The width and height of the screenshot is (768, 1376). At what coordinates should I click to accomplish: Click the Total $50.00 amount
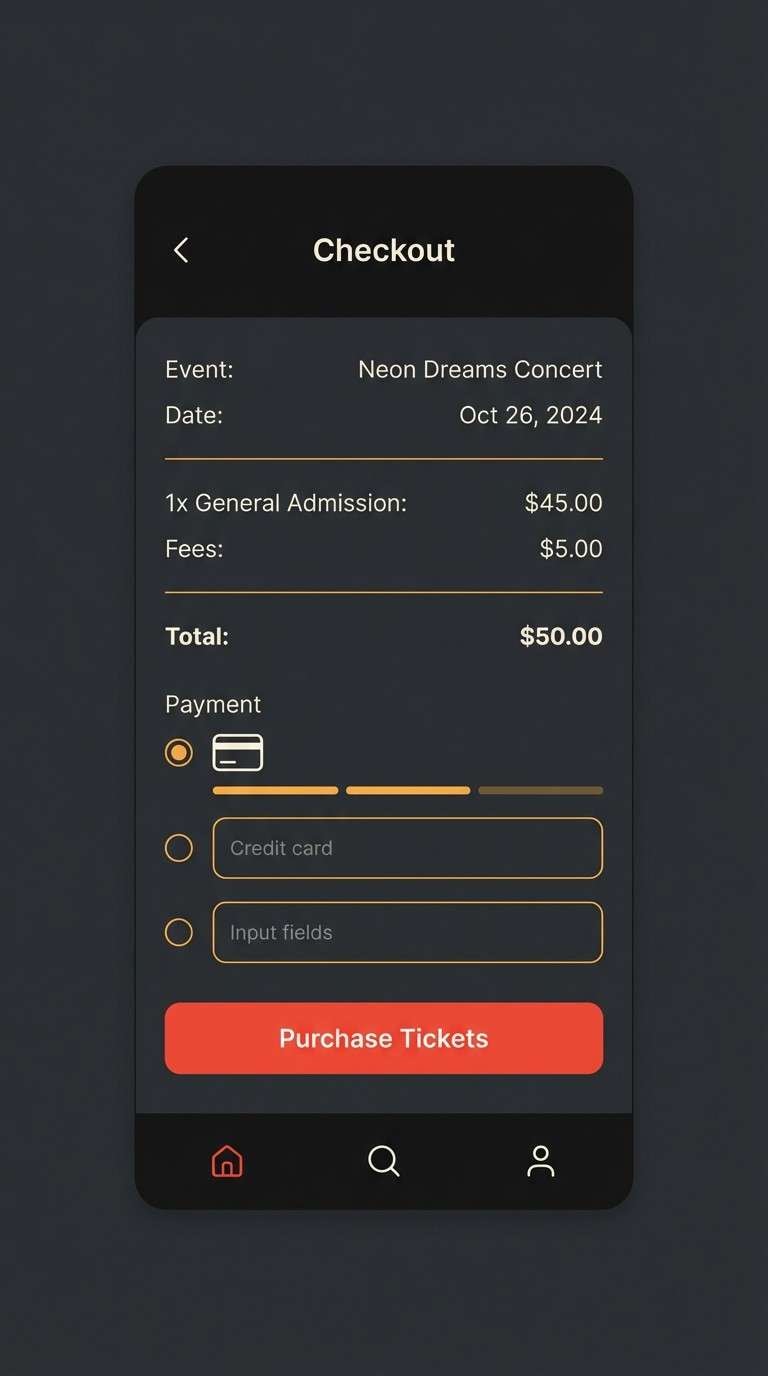(560, 636)
